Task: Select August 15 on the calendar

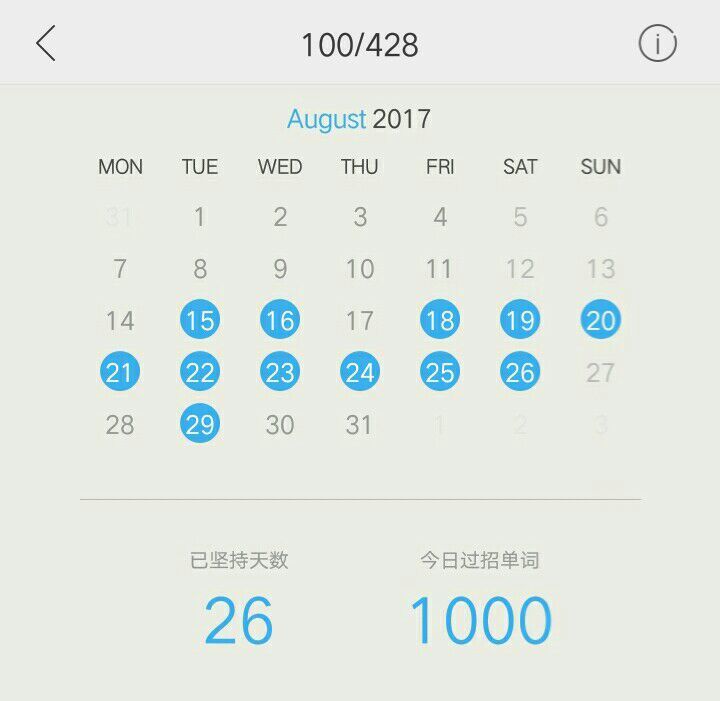Action: tap(200, 320)
